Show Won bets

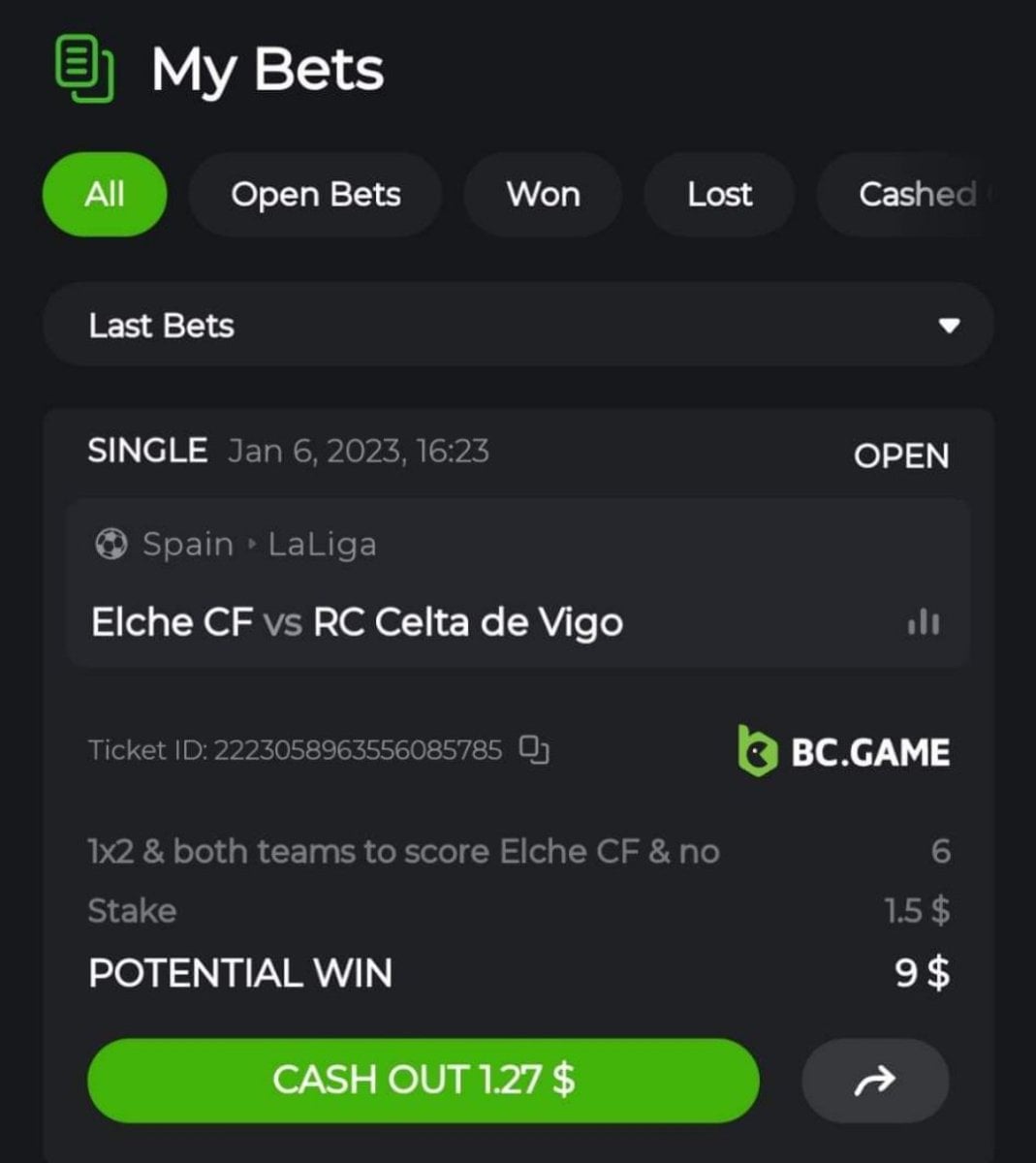coord(543,194)
